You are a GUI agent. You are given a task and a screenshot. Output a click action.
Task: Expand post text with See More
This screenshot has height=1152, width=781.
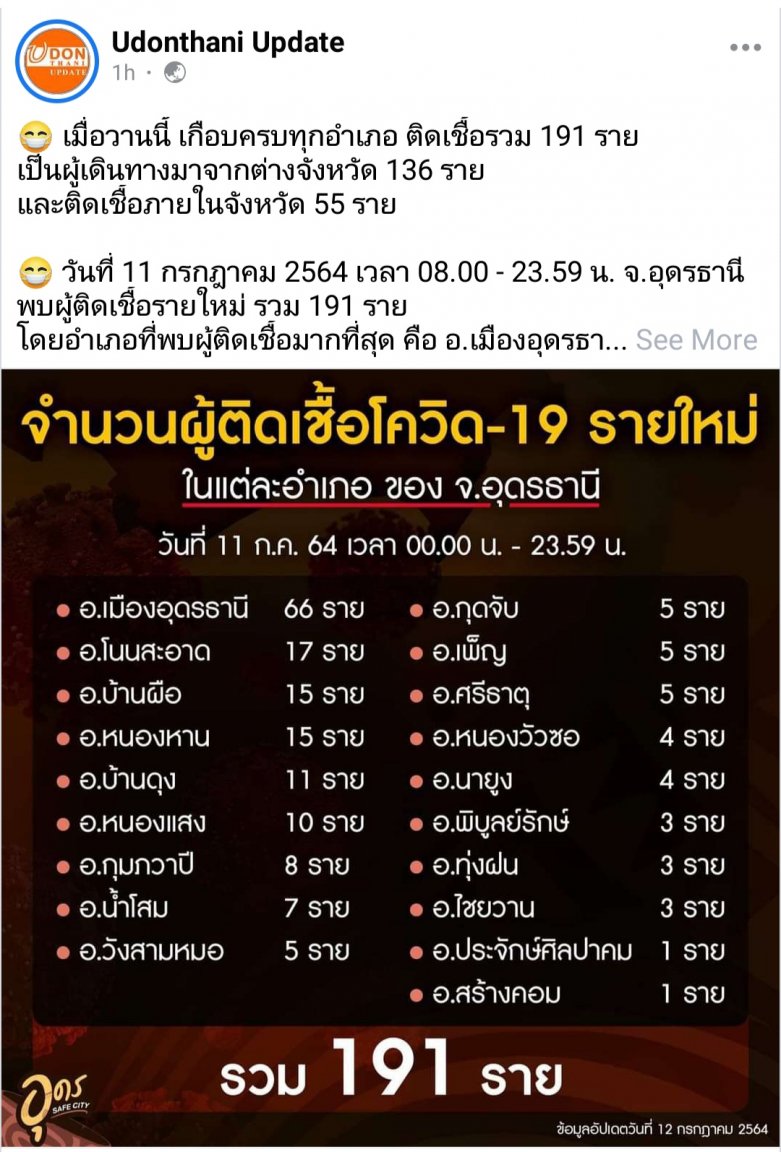tap(696, 340)
